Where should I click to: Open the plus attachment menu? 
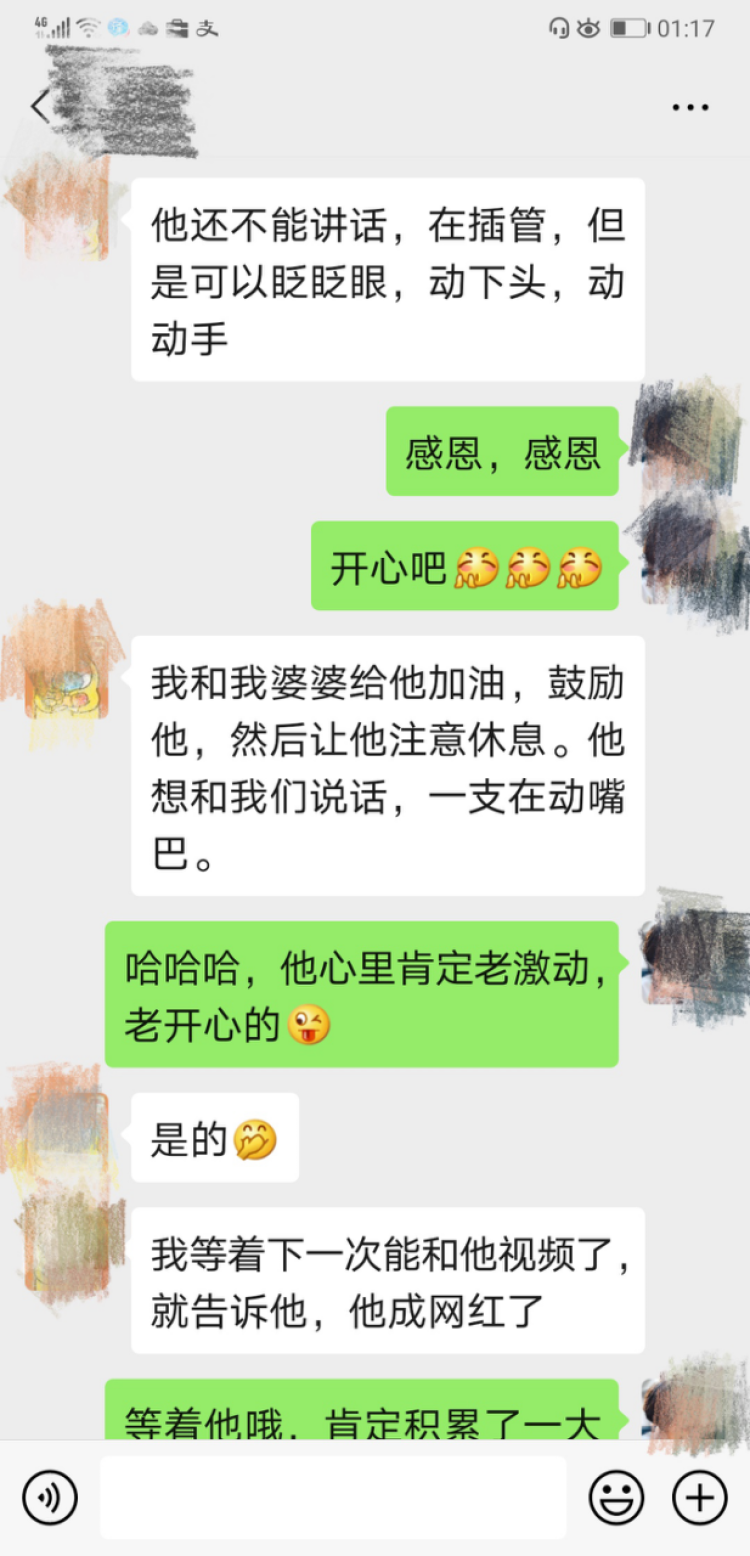coord(700,1498)
